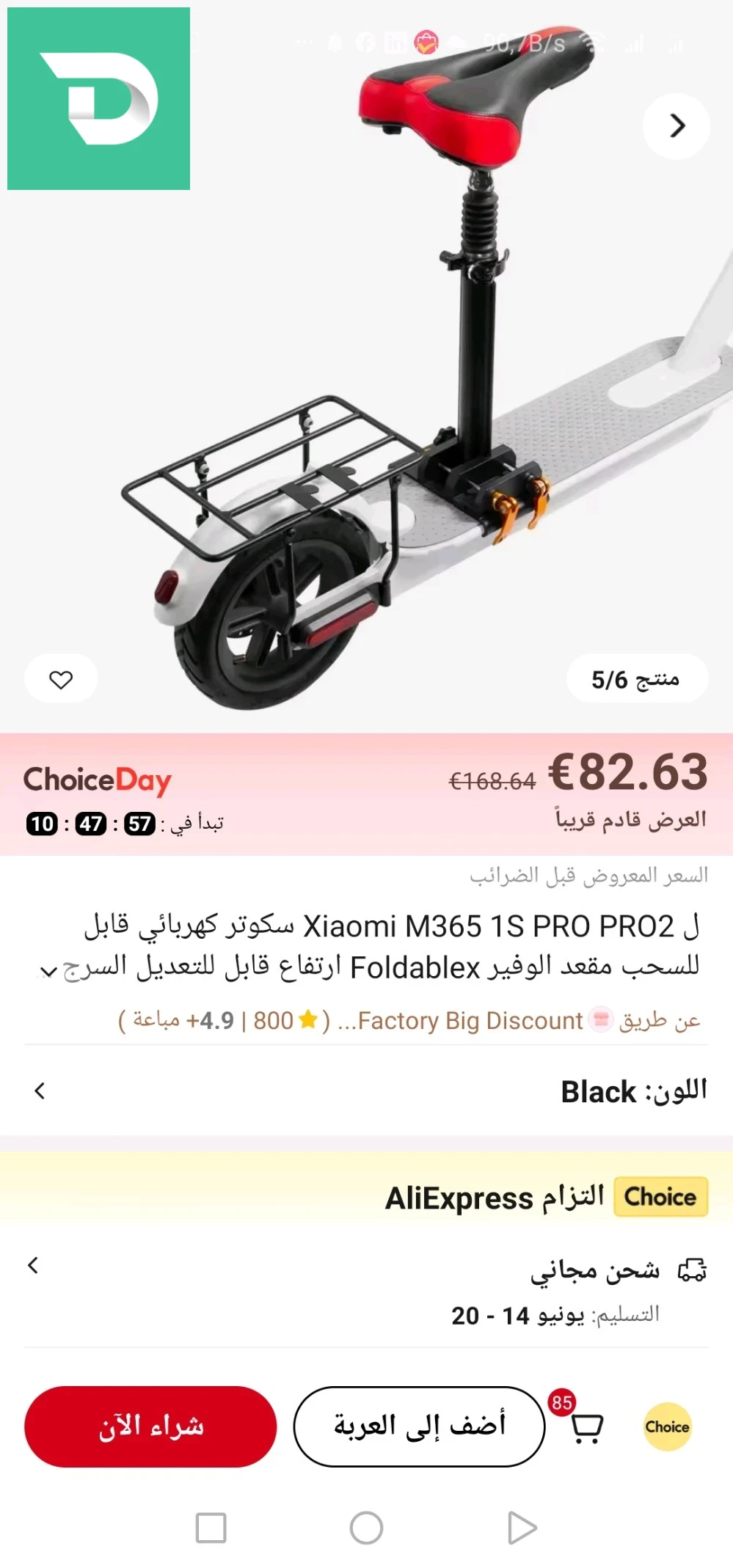Open the Black color selection row
This screenshot has width=733, height=1568.
pyautogui.click(x=367, y=1091)
